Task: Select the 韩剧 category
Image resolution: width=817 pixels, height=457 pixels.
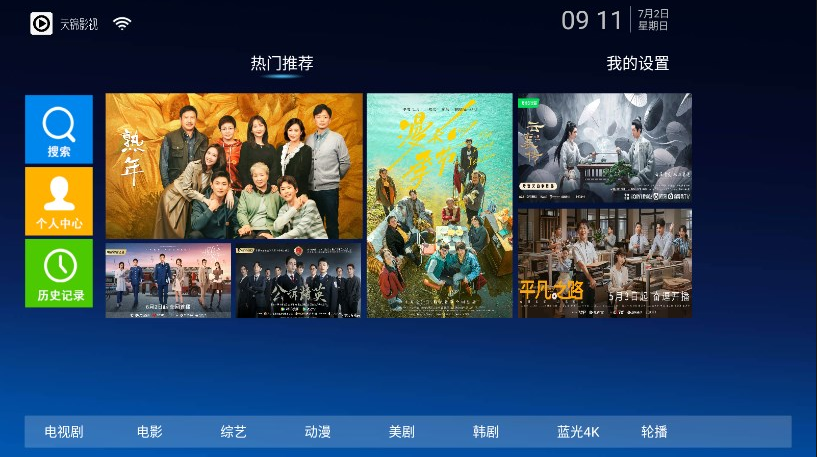Action: point(486,432)
